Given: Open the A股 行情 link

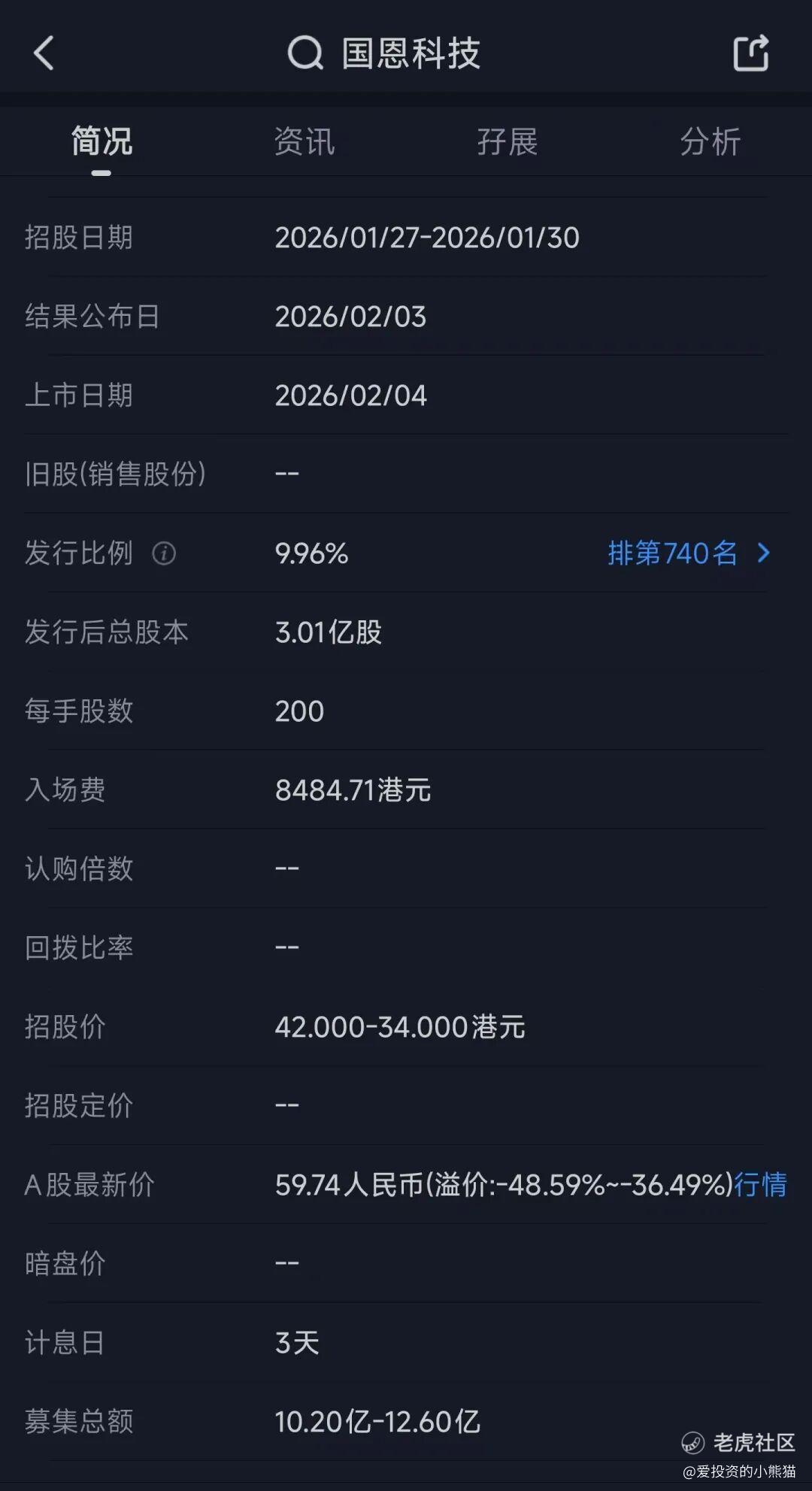Looking at the screenshot, I should click(760, 1185).
